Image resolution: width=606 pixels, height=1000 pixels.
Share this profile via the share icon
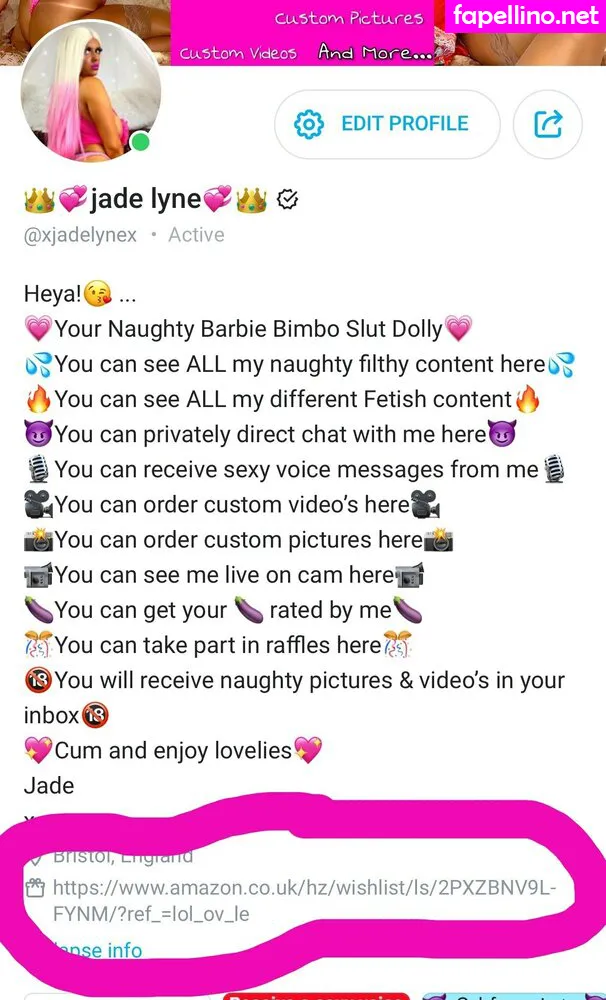pos(547,124)
